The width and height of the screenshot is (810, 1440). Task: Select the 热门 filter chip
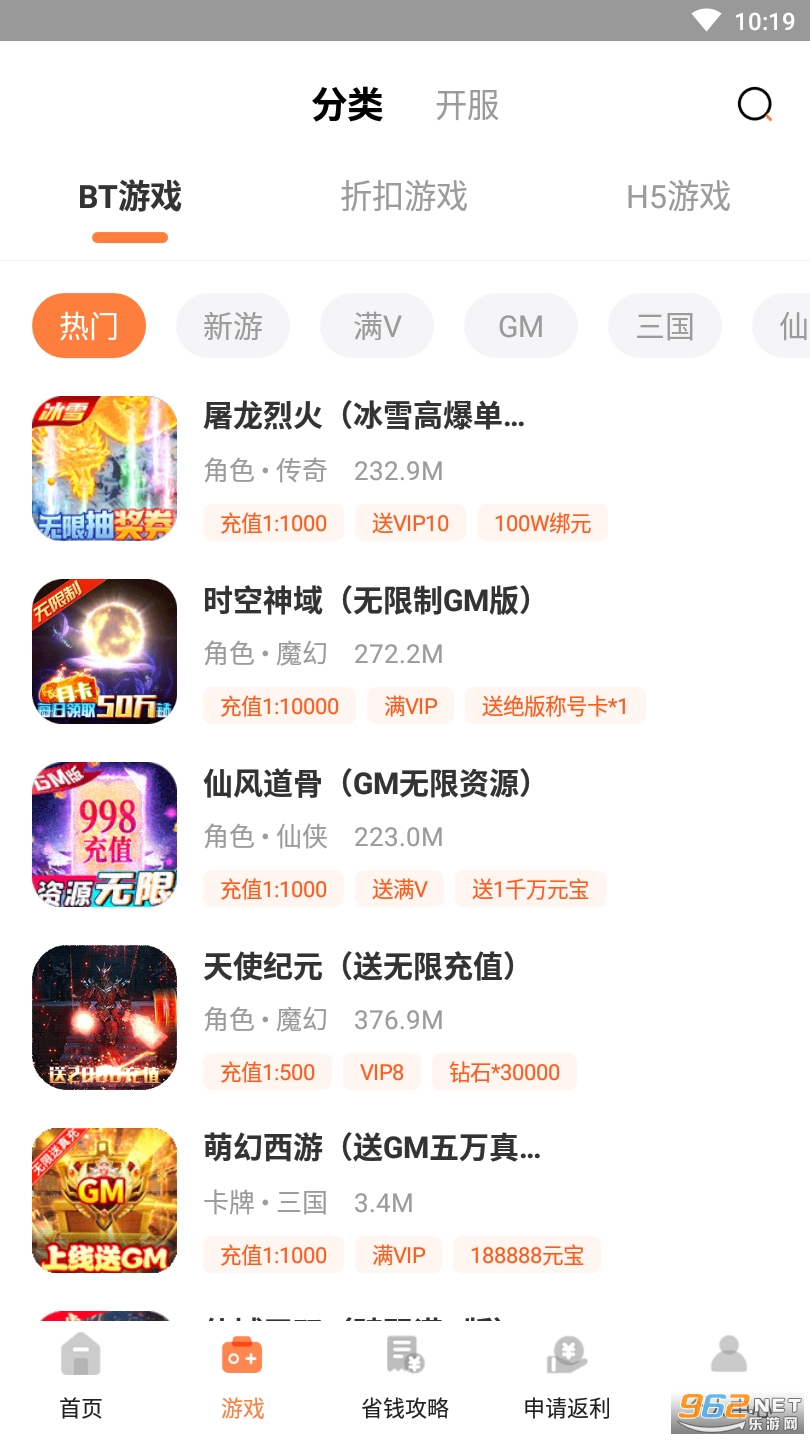(x=89, y=326)
